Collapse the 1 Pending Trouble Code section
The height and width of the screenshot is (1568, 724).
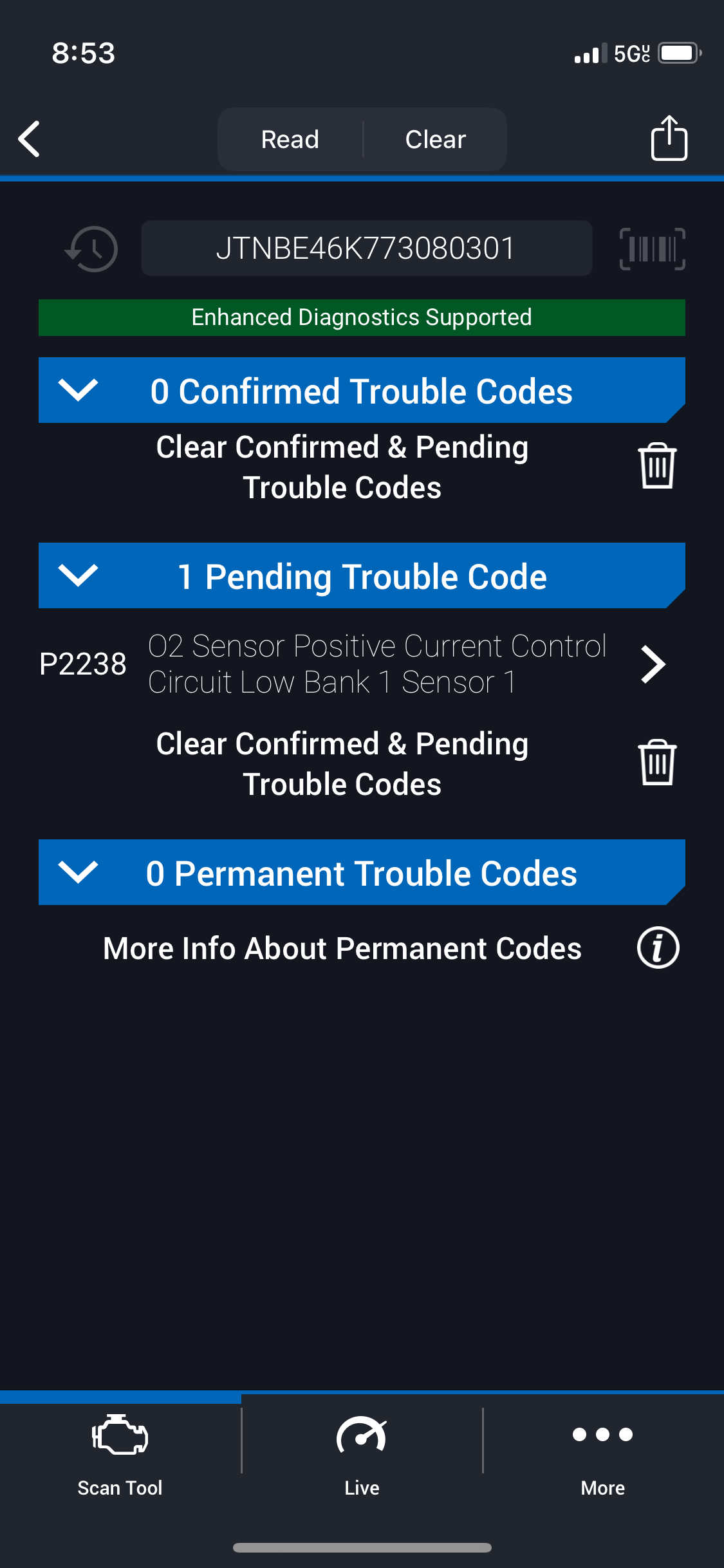point(78,575)
